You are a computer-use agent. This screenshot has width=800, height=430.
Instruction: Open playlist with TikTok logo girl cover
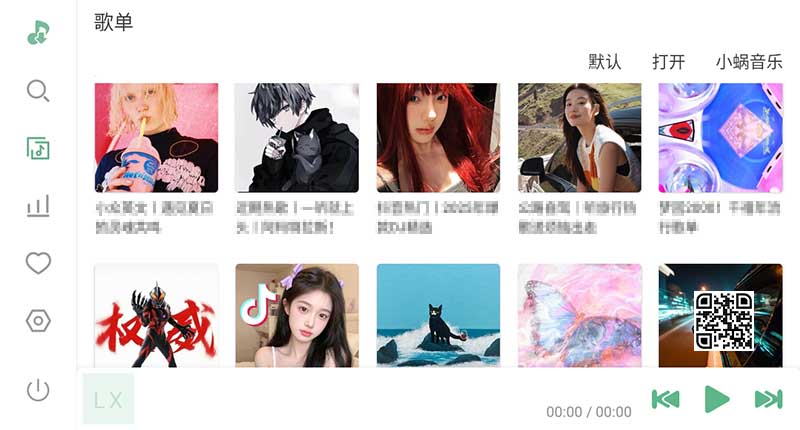coord(296,315)
